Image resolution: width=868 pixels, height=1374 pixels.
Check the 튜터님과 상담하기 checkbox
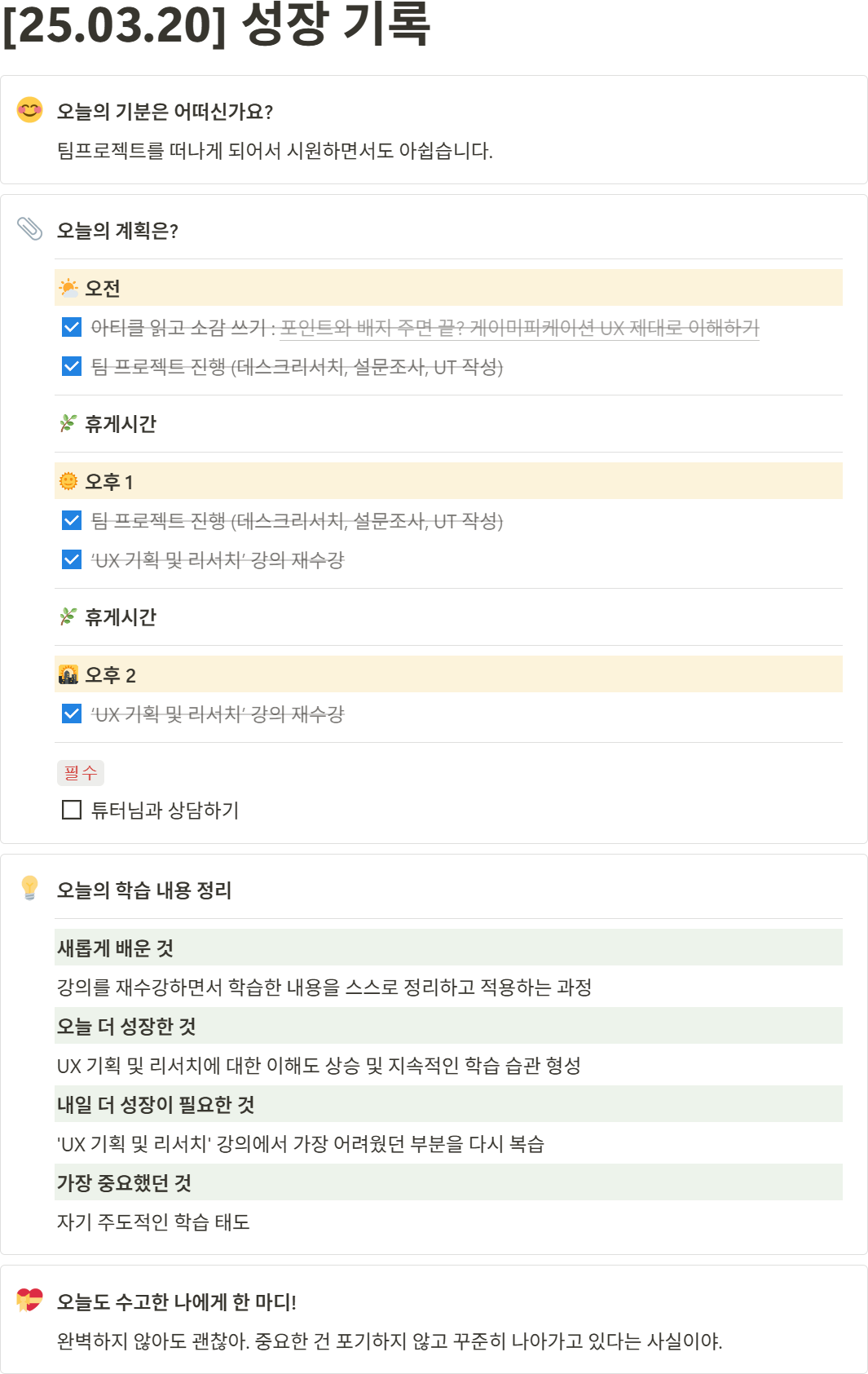pos(72,810)
